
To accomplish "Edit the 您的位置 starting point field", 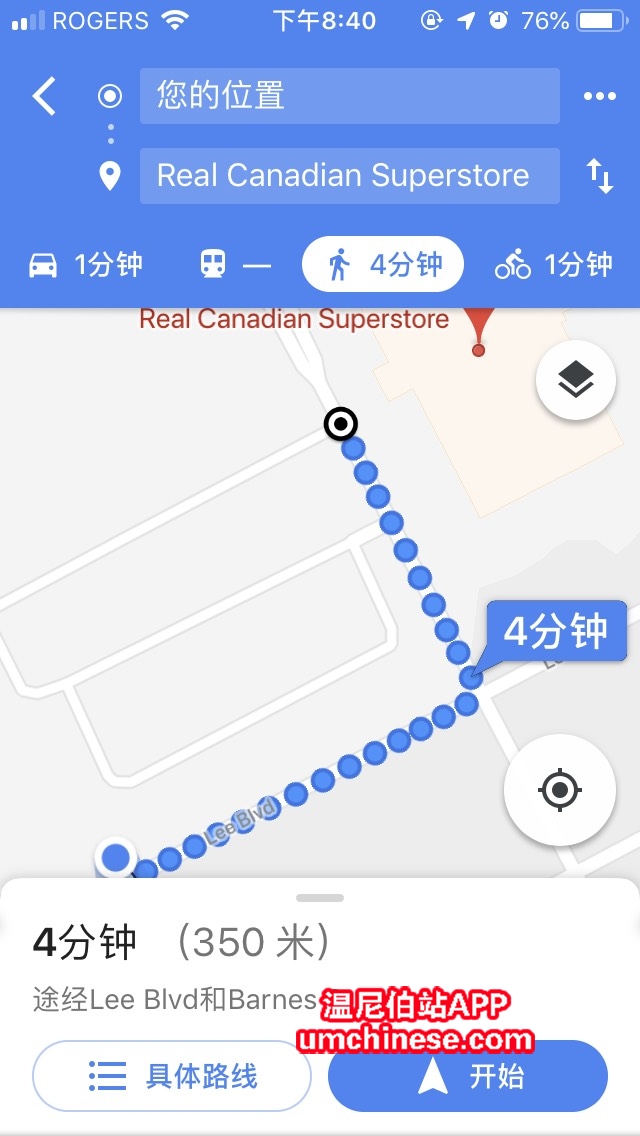I will click(349, 96).
